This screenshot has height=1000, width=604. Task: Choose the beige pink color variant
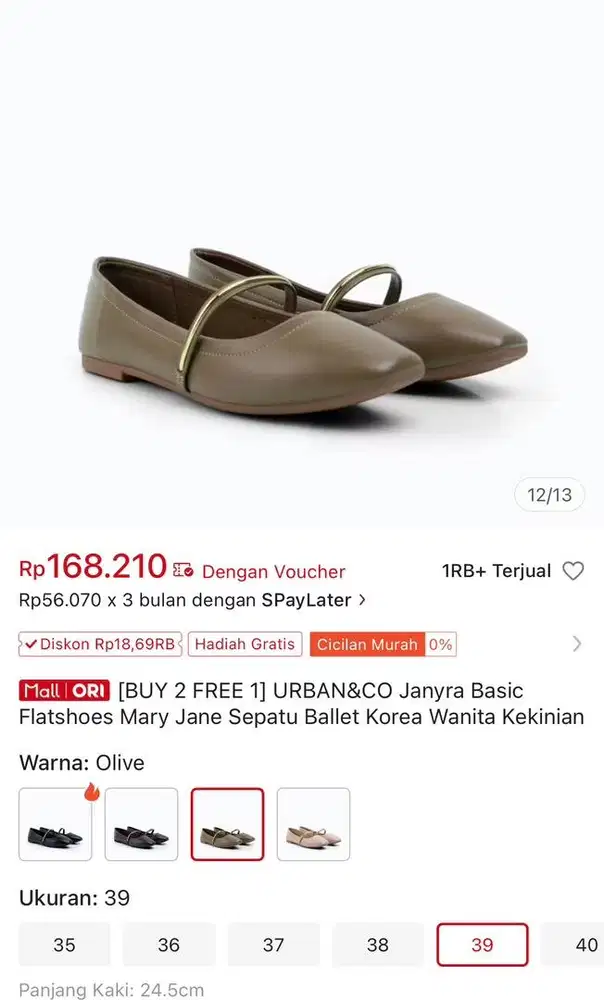314,825
